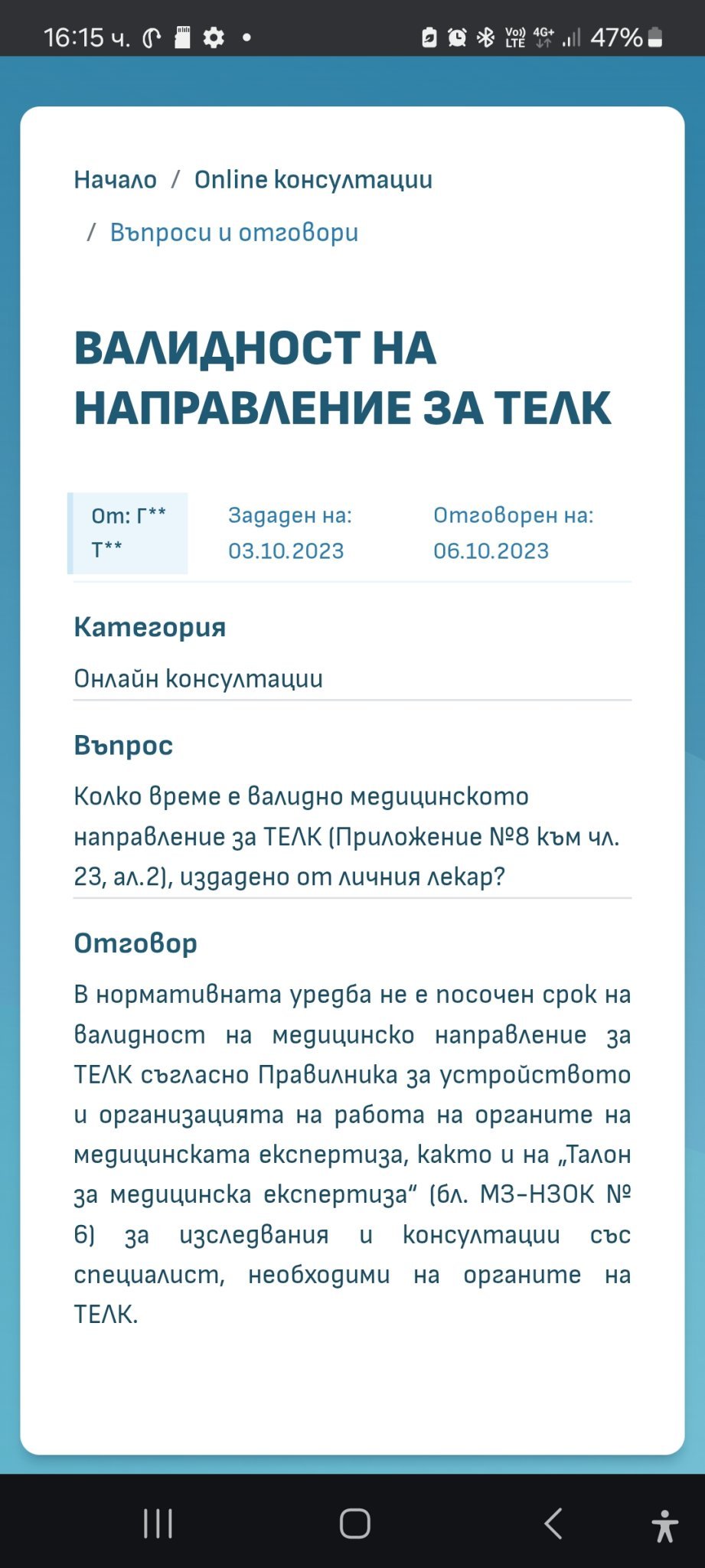Open the accessibility shortcut button
The image size is (705, 1568).
pos(665,1525)
